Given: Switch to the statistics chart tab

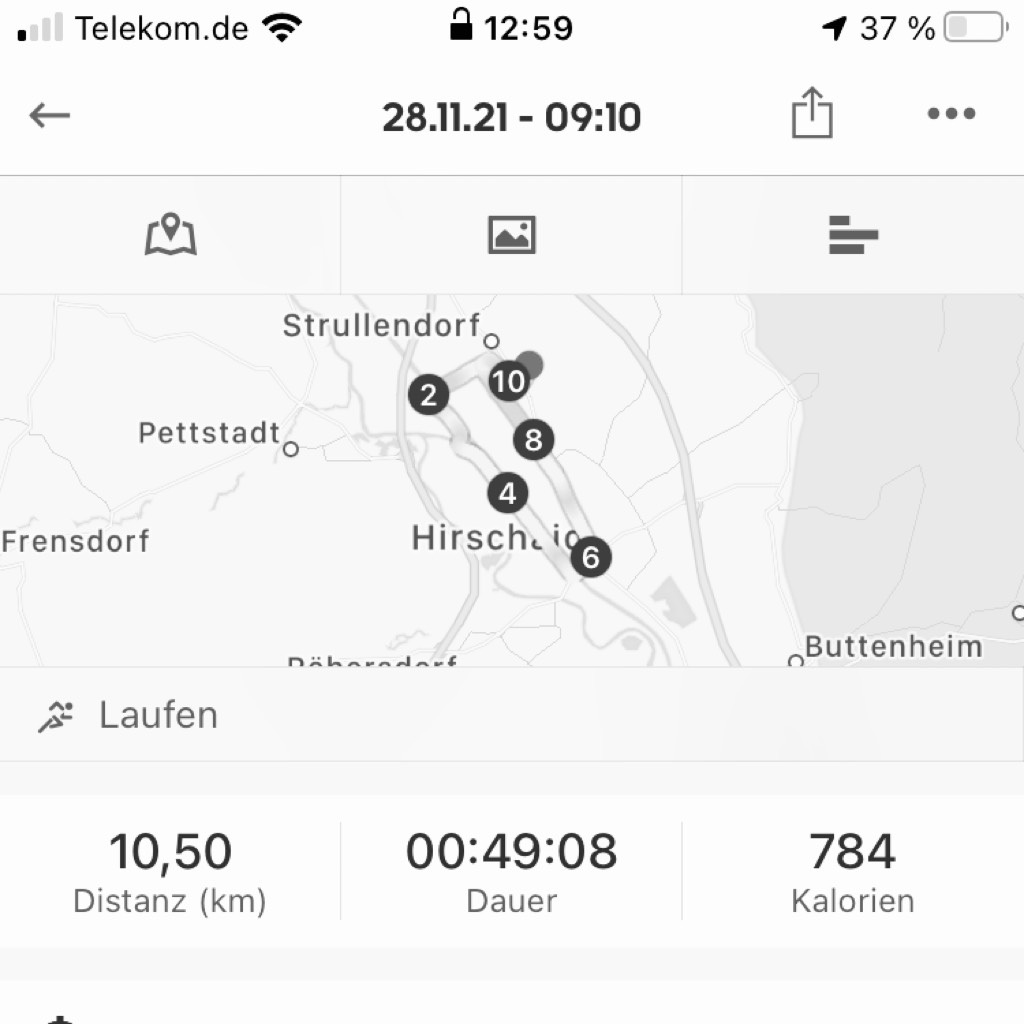Looking at the screenshot, I should (x=853, y=235).
